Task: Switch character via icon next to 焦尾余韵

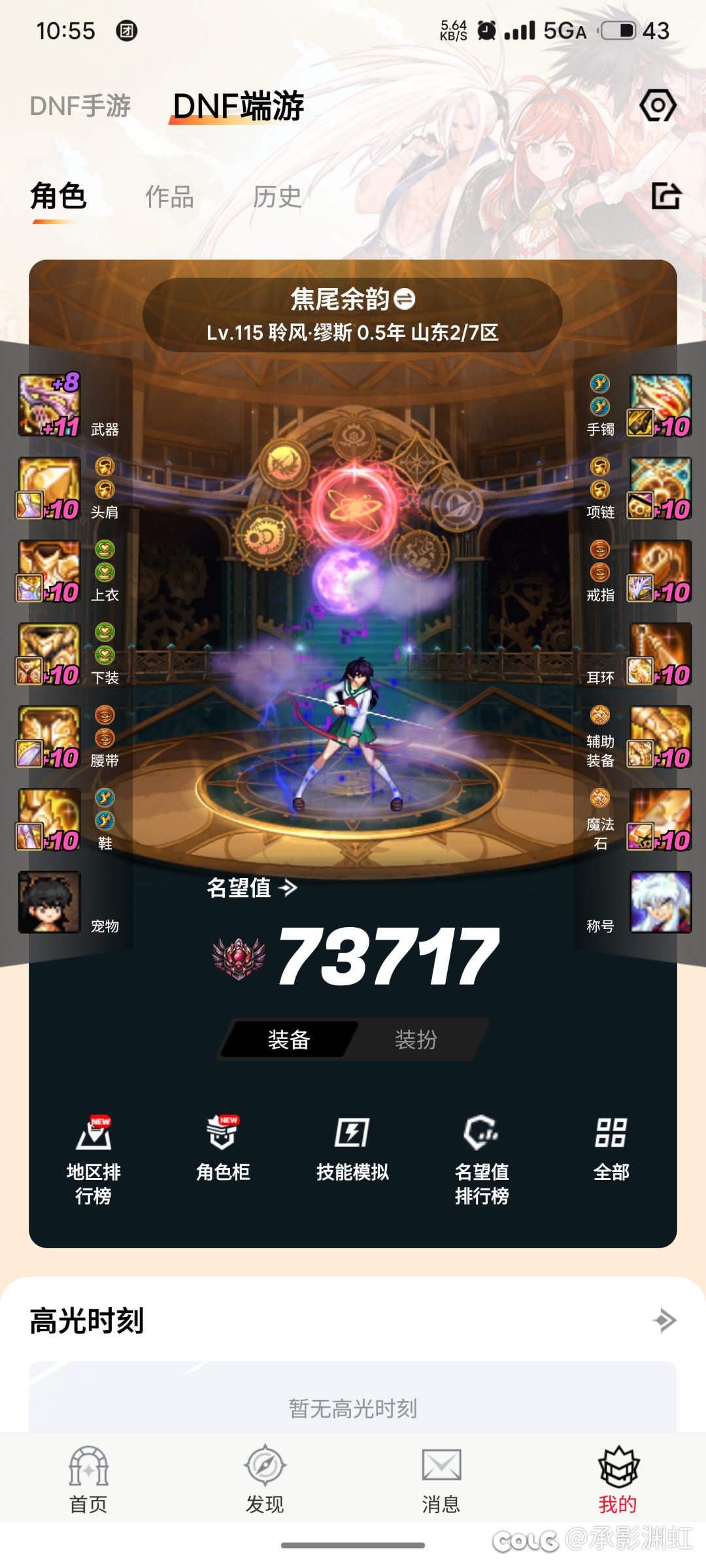Action: [405, 299]
